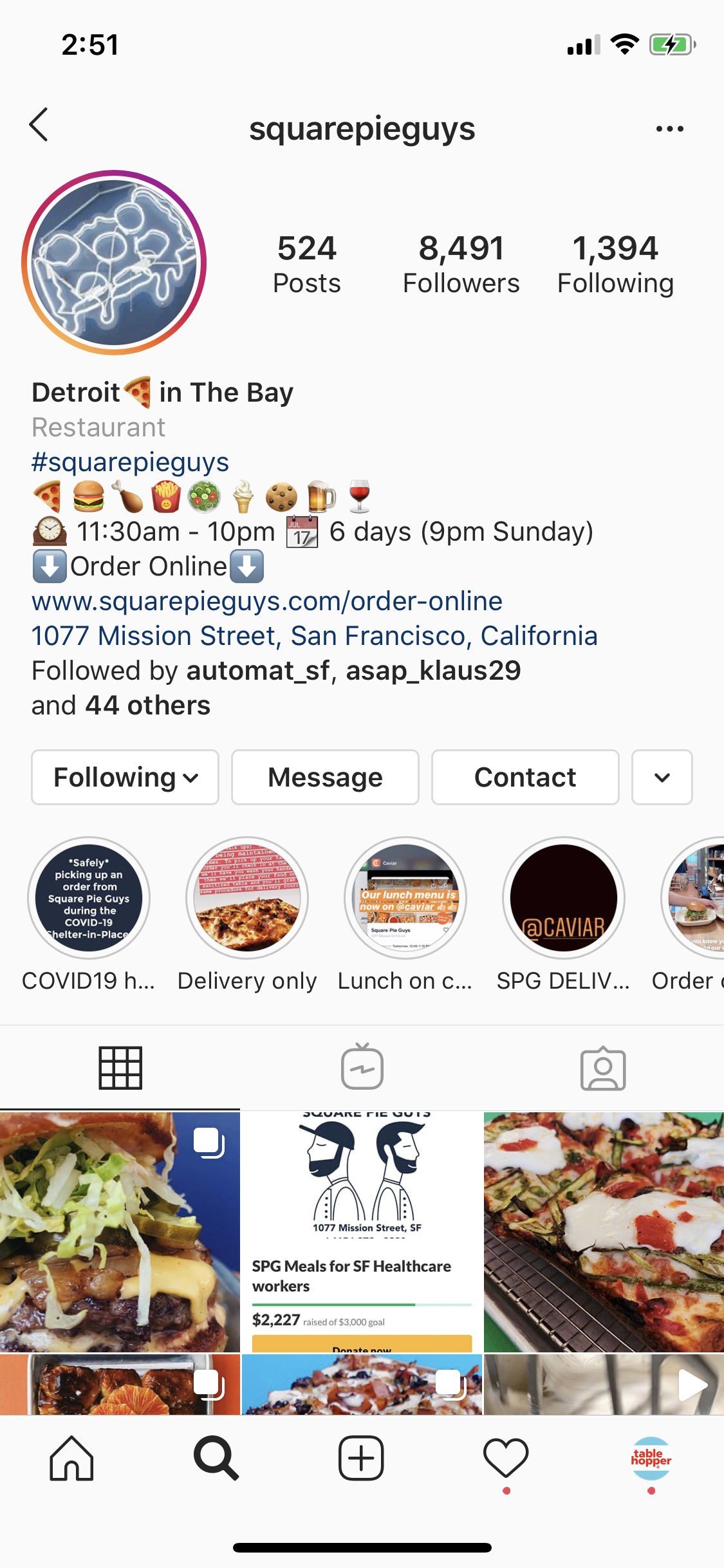Open the Following dropdown button
Viewport: 724px width, 1568px height.
pyautogui.click(x=125, y=777)
